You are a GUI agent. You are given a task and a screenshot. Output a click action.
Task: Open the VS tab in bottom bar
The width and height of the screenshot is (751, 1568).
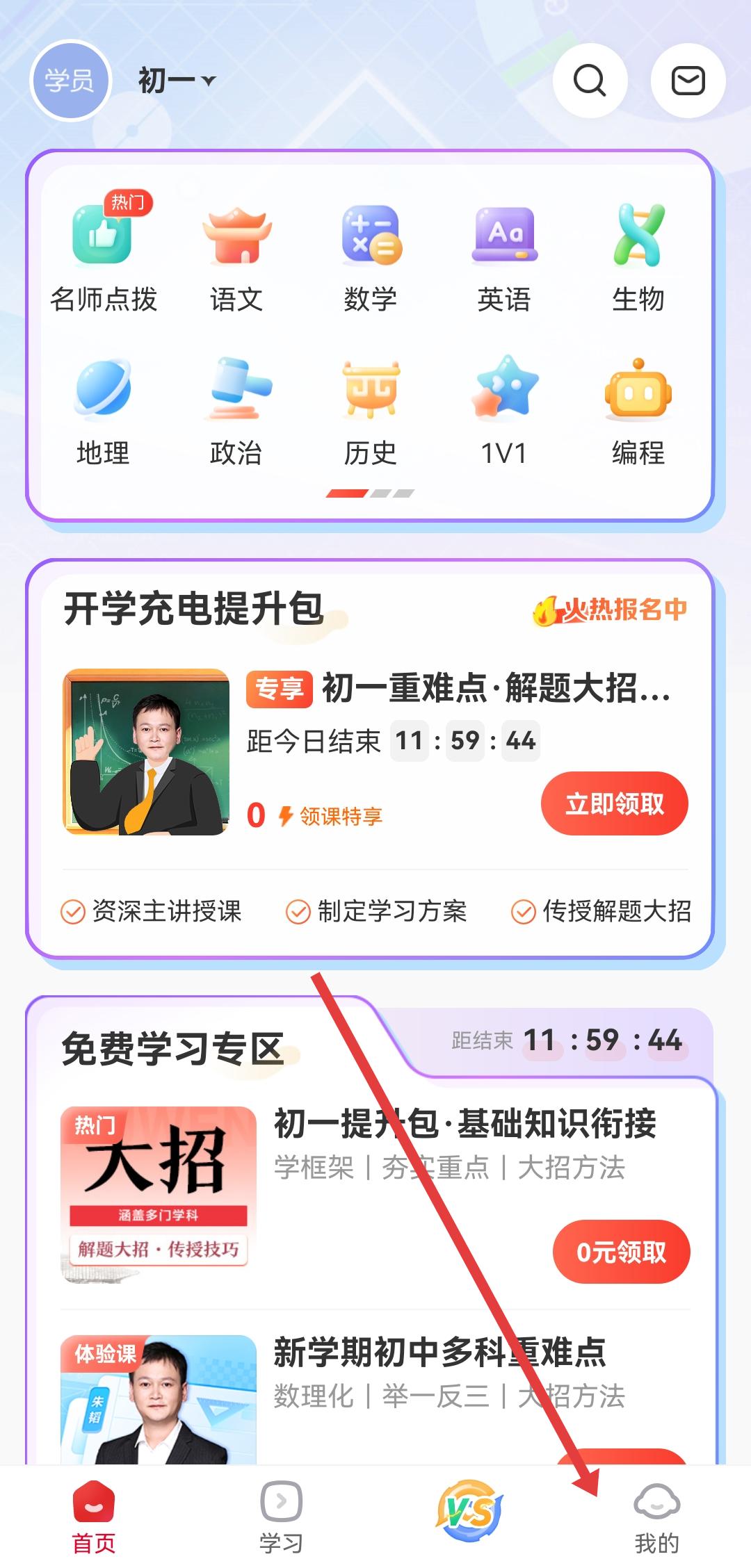click(x=469, y=1510)
